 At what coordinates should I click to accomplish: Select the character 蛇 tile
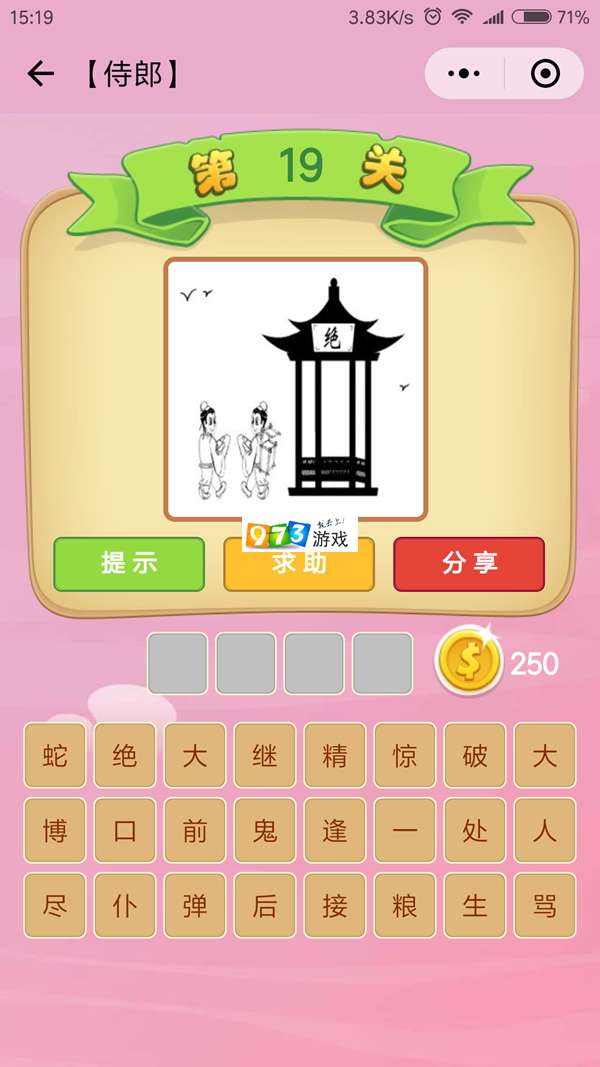55,755
